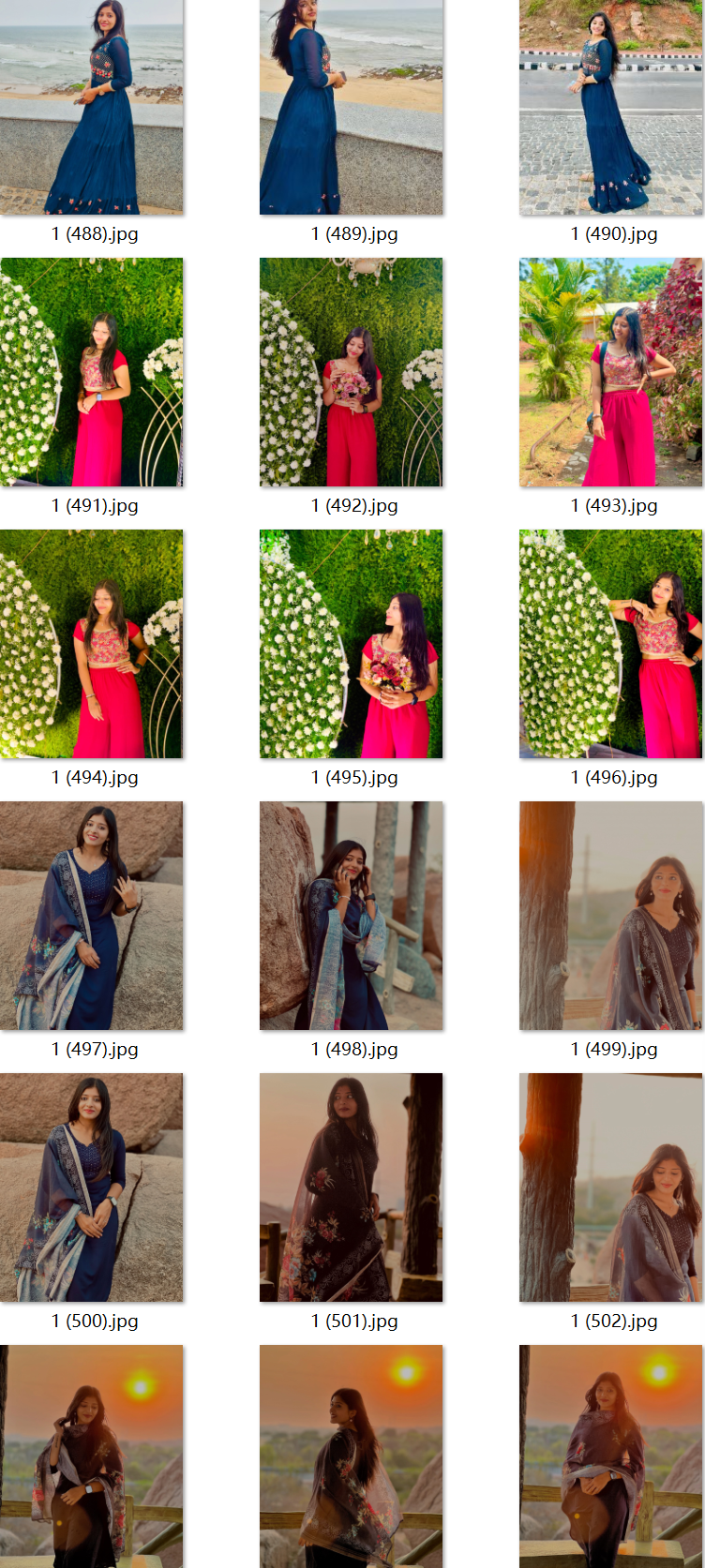
Task: View the file 1 (498).jpg
Action: click(352, 916)
